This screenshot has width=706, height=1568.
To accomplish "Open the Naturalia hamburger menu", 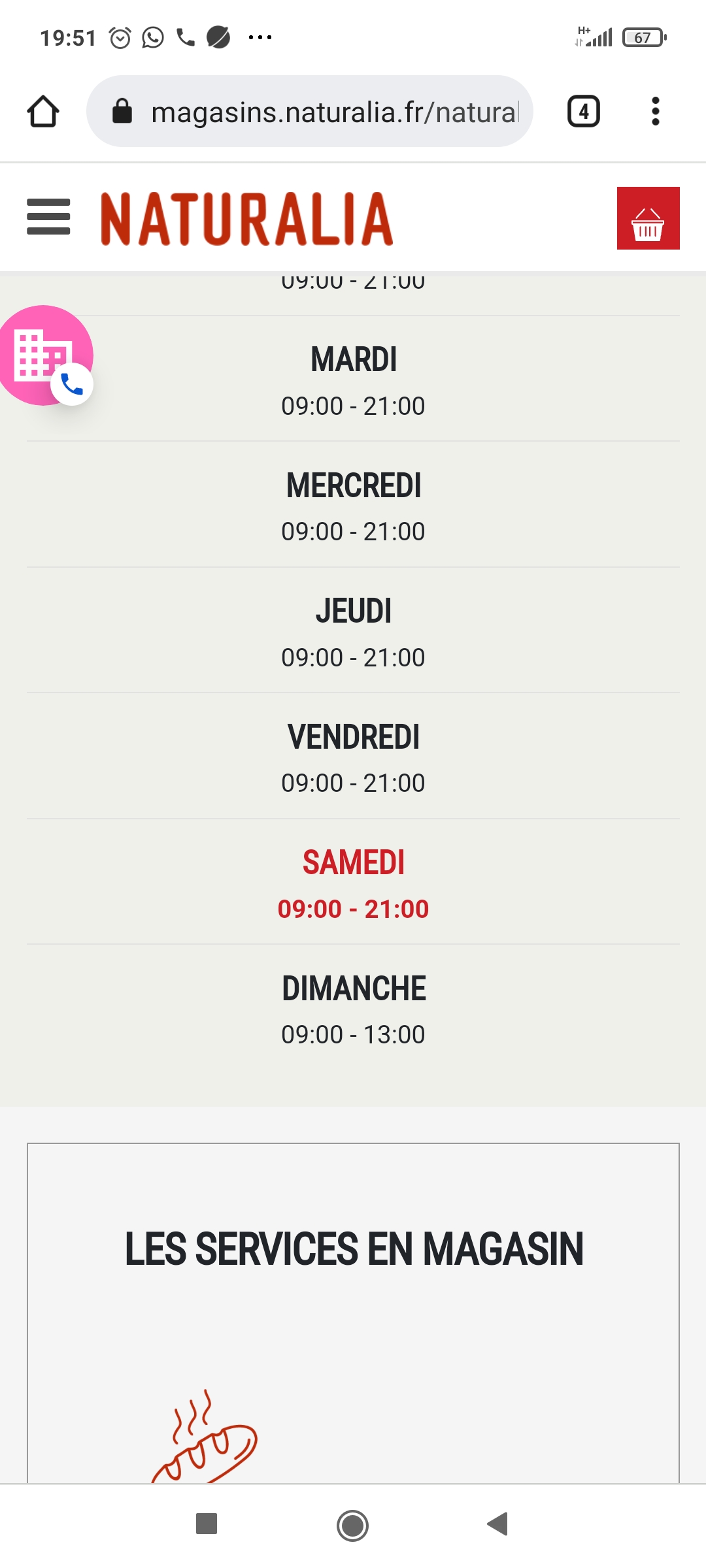I will (x=48, y=218).
